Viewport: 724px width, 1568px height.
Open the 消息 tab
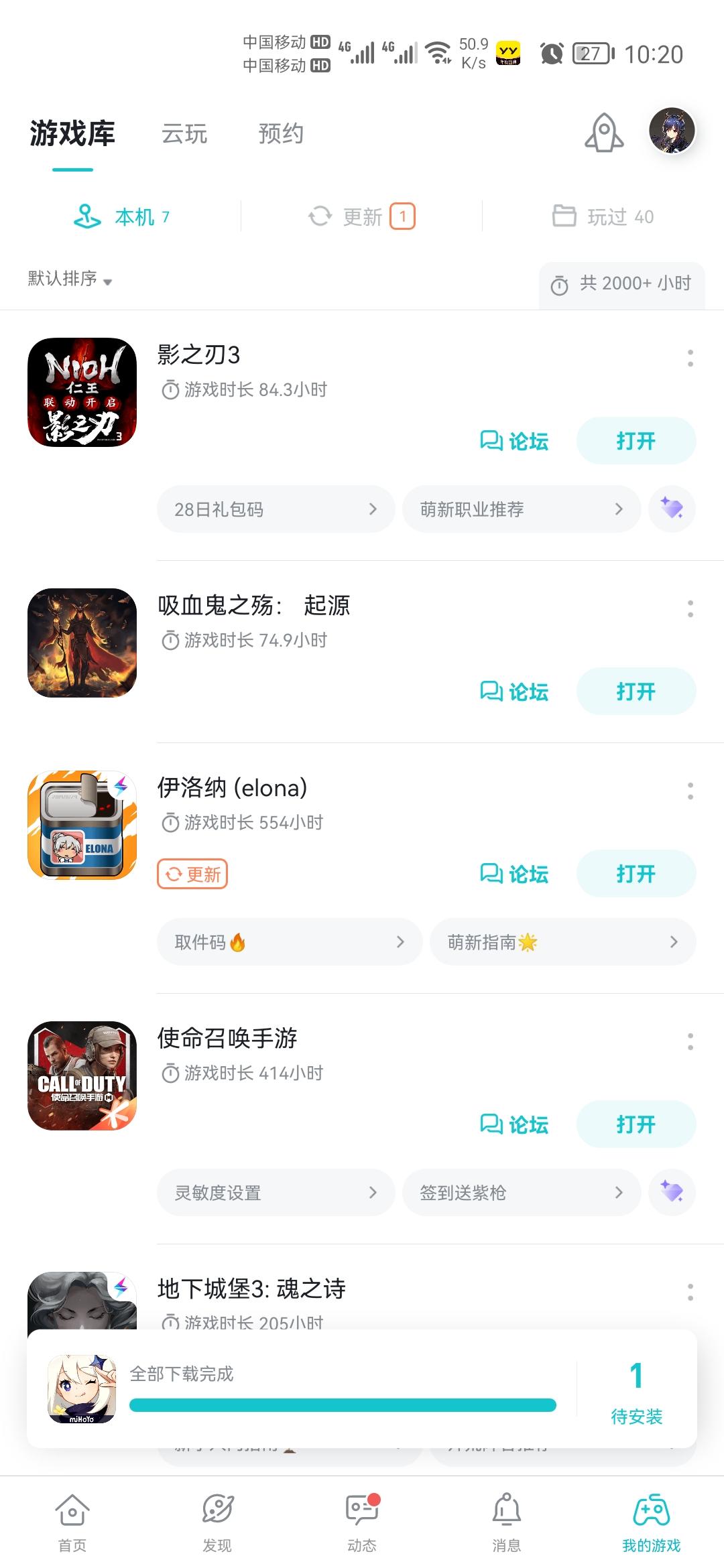[507, 1522]
